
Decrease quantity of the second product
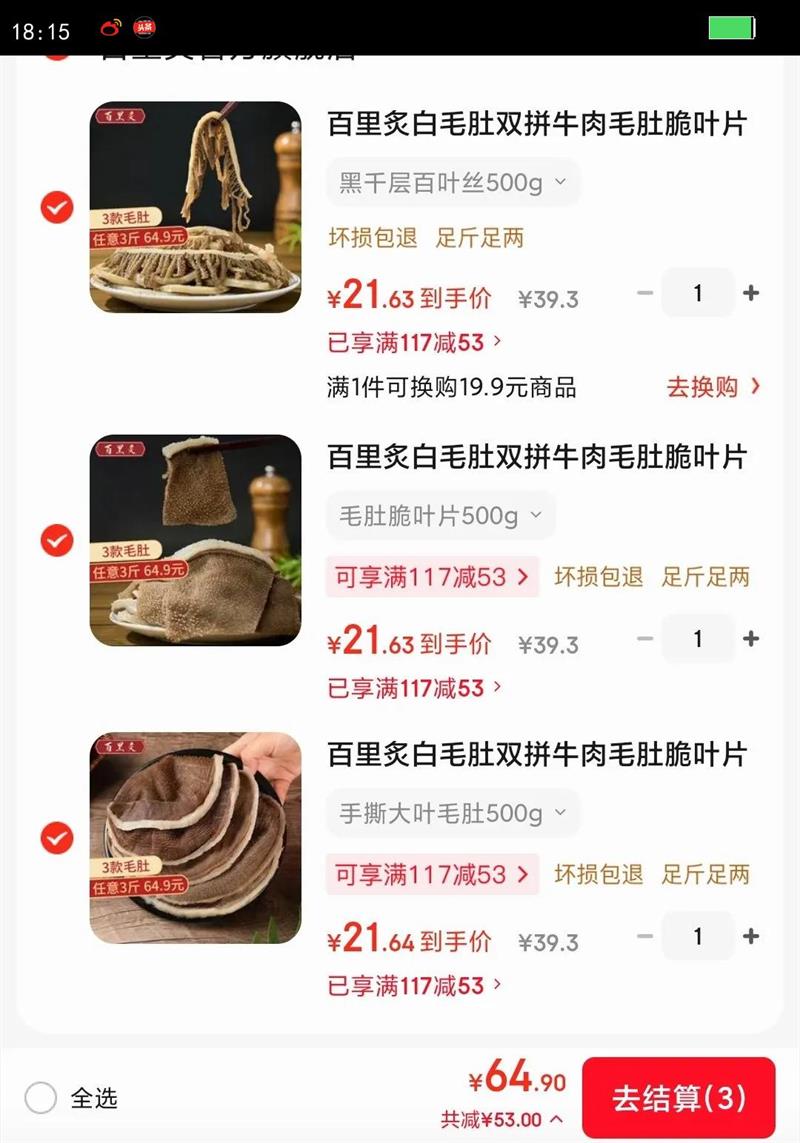click(644, 638)
